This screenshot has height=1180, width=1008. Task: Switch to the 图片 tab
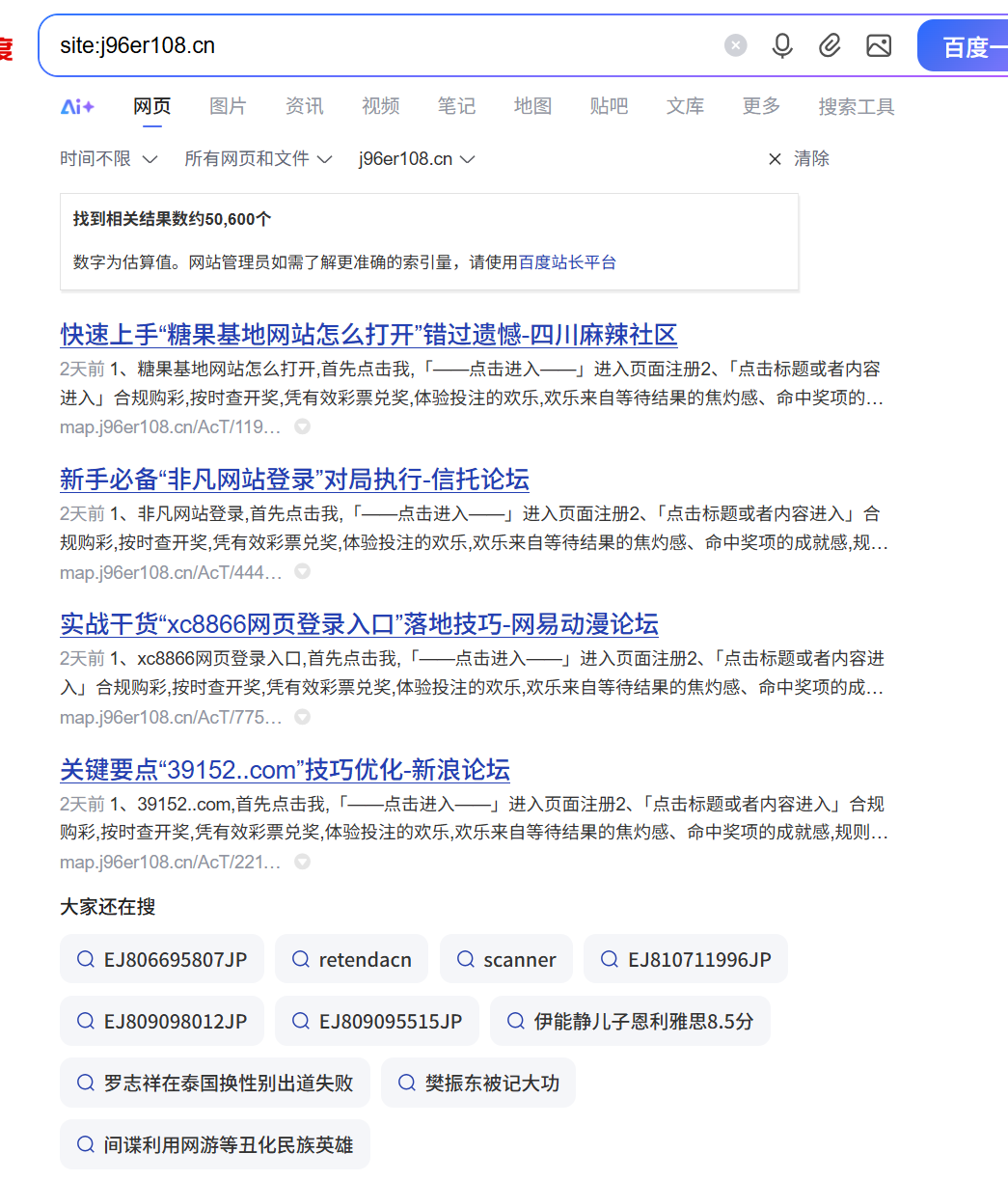[x=228, y=106]
